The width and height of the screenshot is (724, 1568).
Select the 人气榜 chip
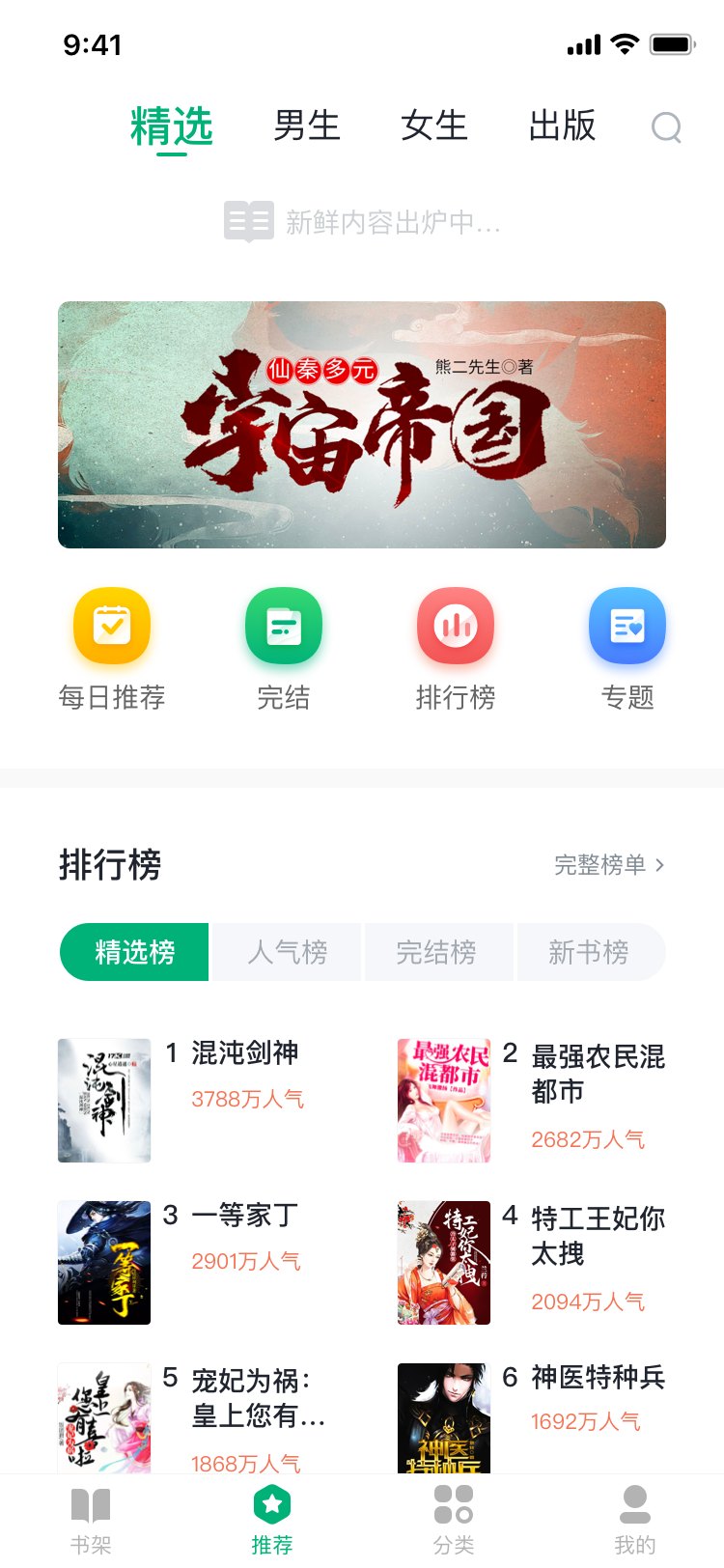pyautogui.click(x=287, y=952)
